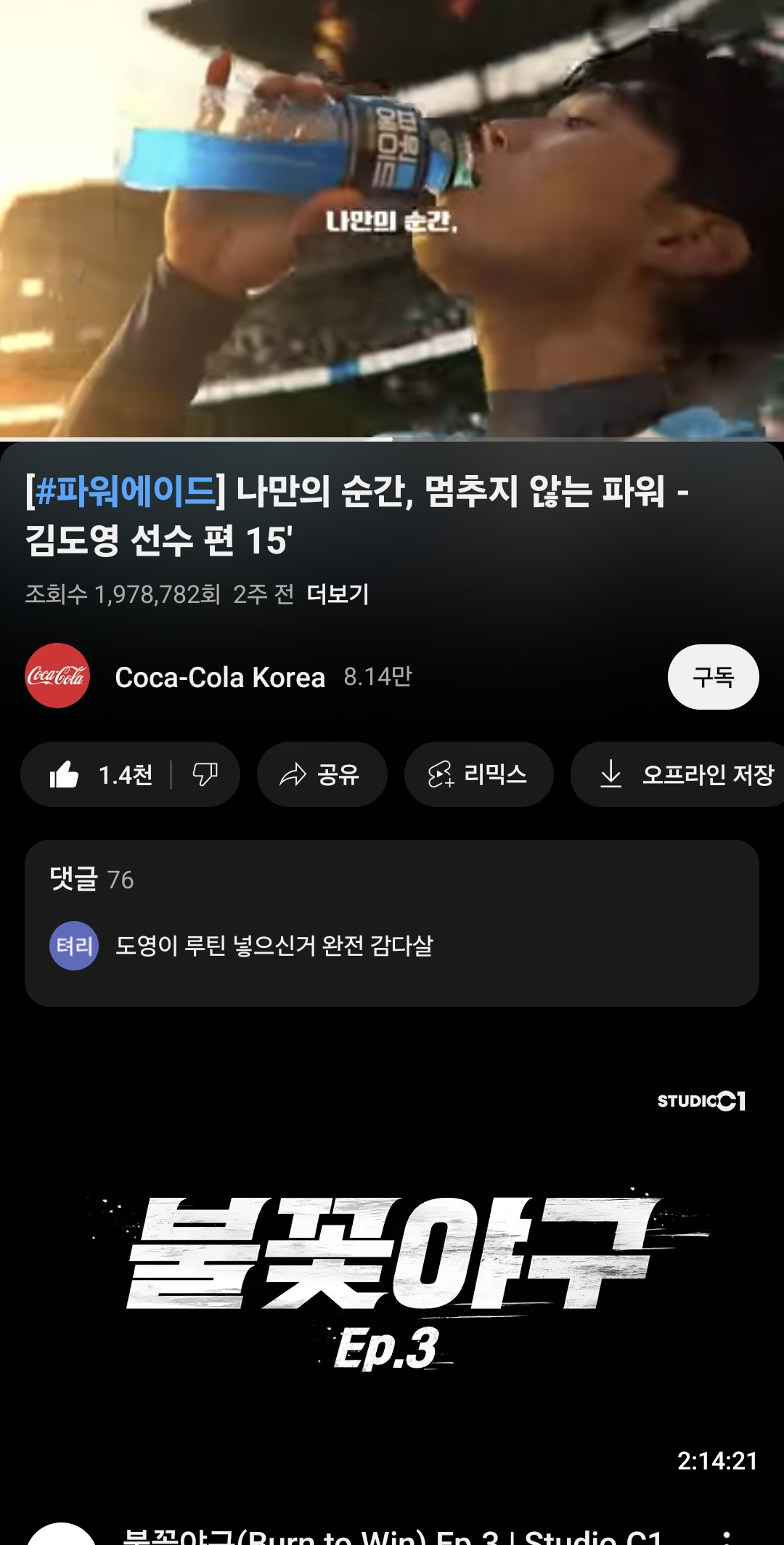
Task: Share the video via 공유
Action: pos(322,774)
